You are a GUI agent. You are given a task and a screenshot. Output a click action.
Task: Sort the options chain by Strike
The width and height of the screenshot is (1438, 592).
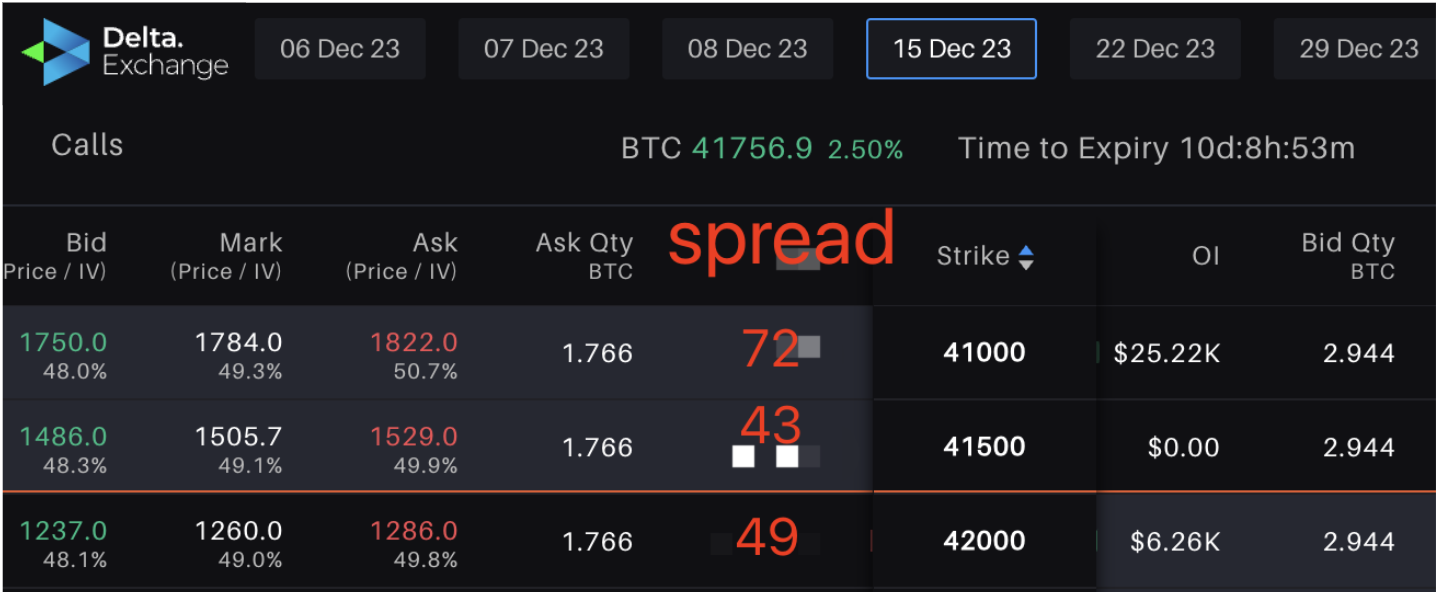click(984, 257)
